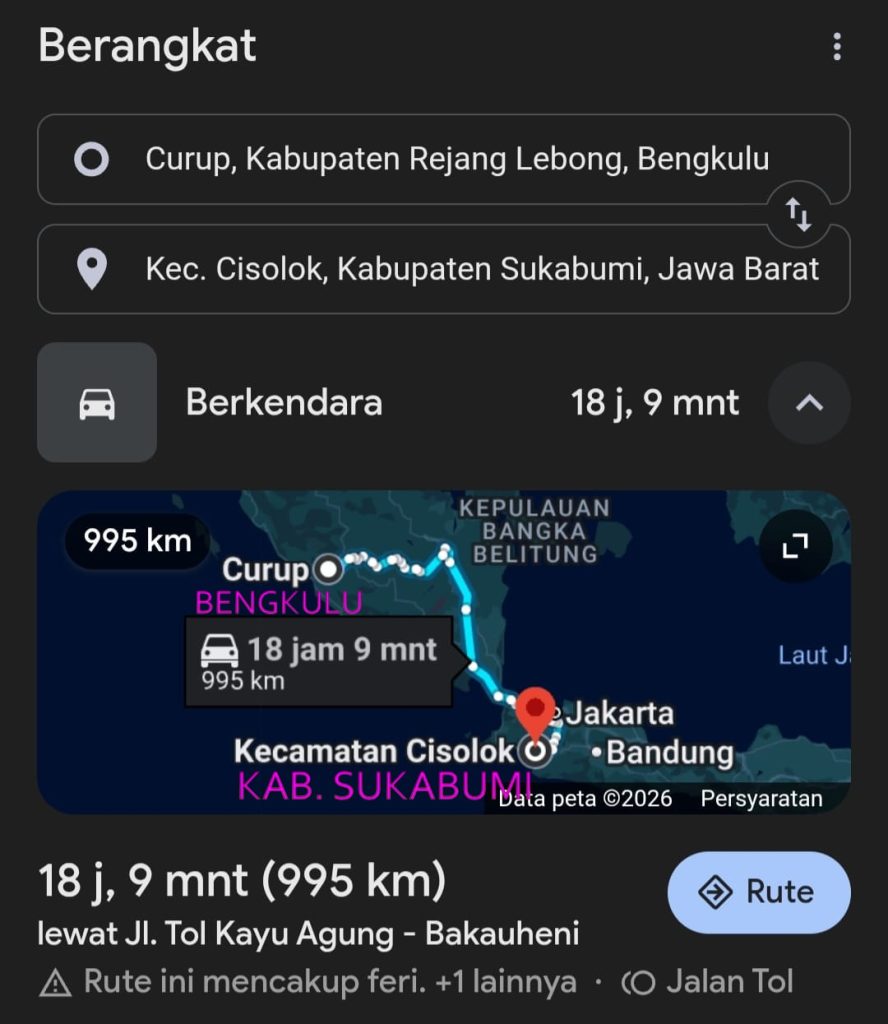Select the Berkendara car travel mode
Screen dimensions: 888x1024
point(97,402)
